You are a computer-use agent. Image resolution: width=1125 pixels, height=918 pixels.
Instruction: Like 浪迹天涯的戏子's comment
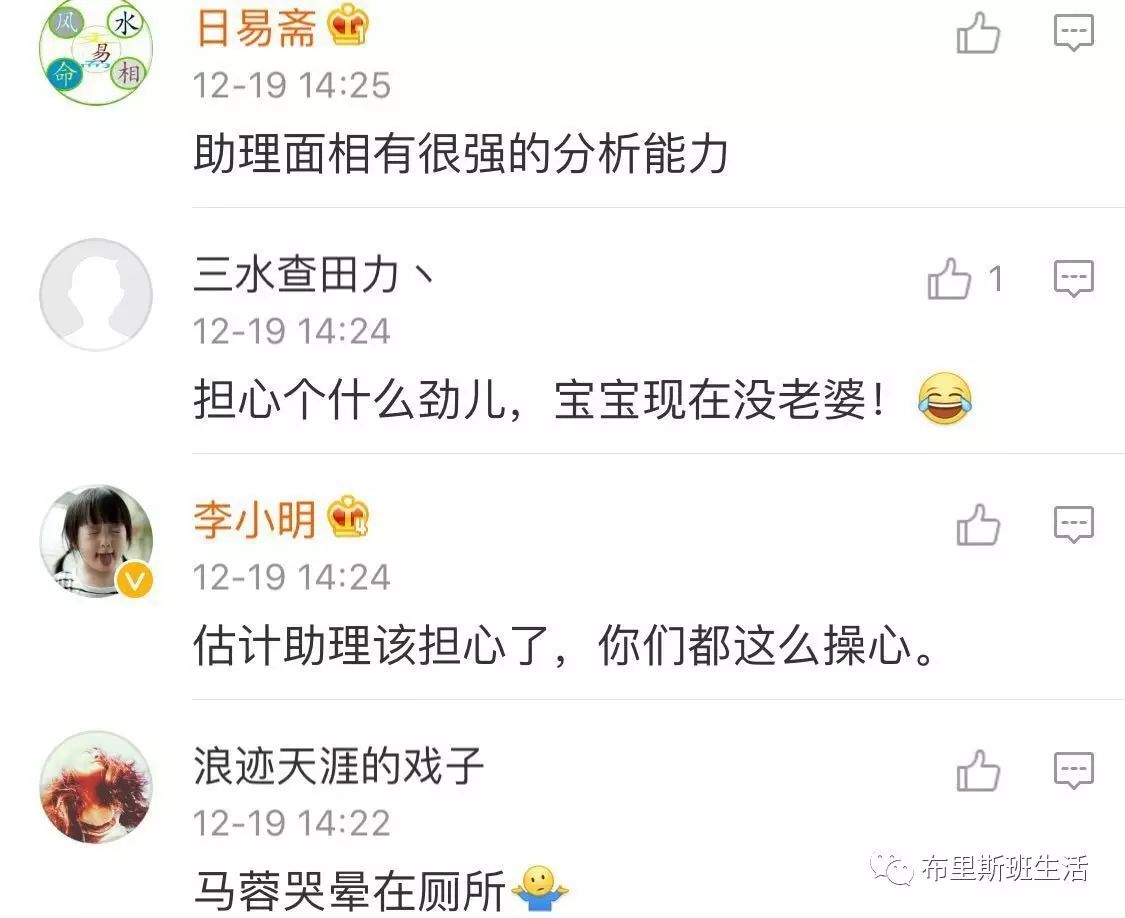click(x=978, y=771)
